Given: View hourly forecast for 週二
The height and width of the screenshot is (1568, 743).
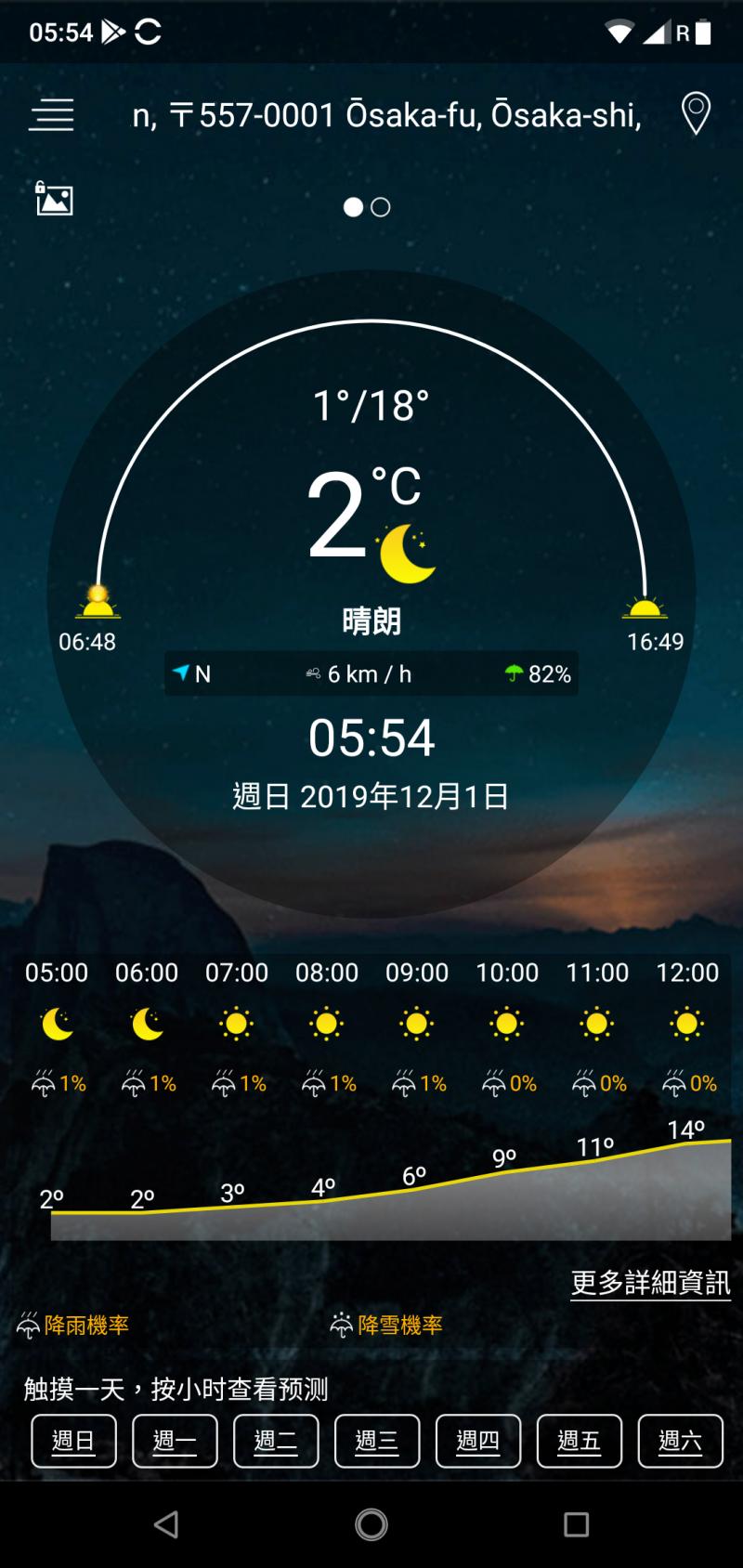Looking at the screenshot, I should (276, 1441).
